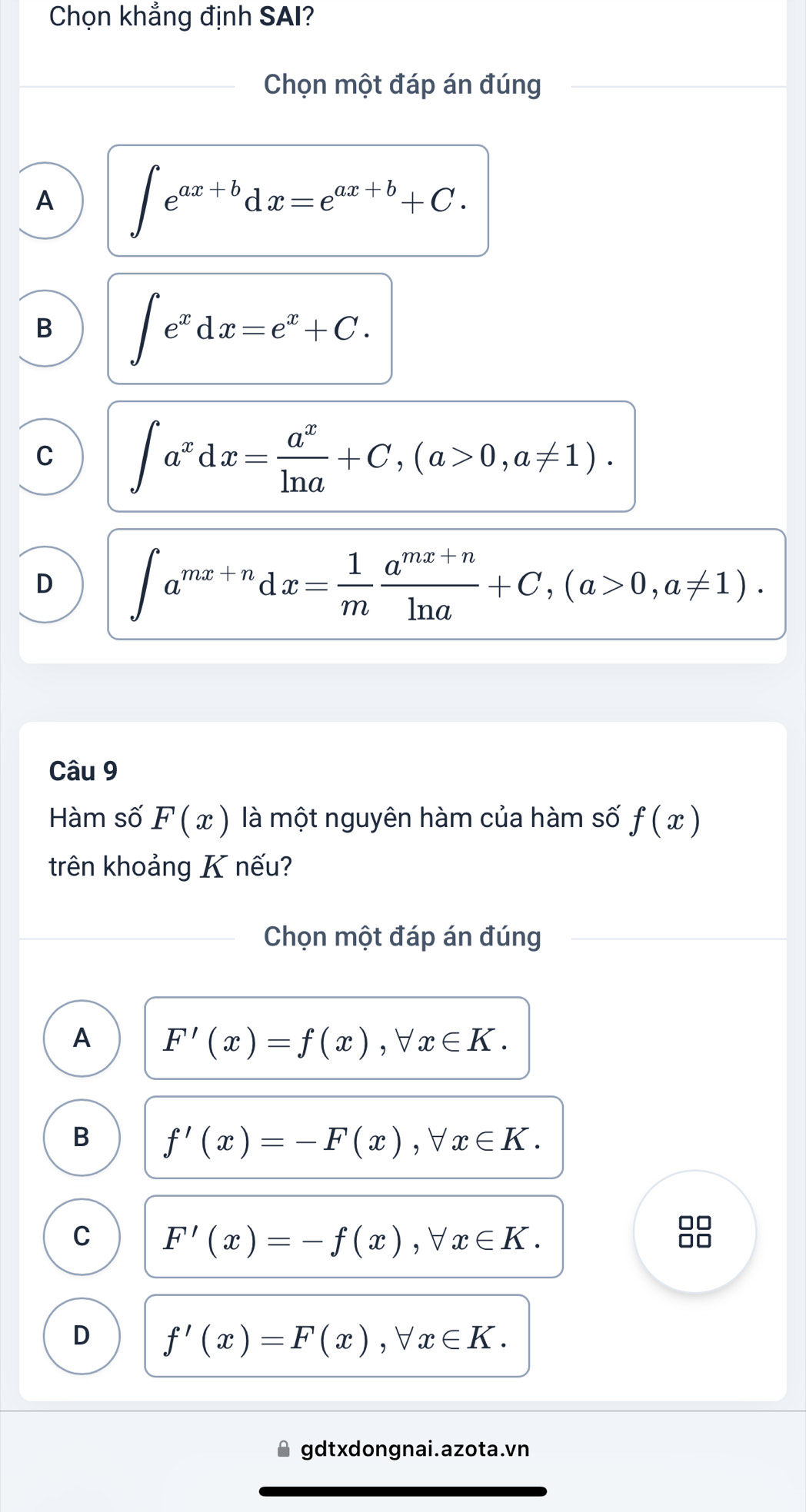This screenshot has height=1512, width=806.
Task: Select option D: integral of a^(mx+n)
Action: pyautogui.click(x=45, y=584)
